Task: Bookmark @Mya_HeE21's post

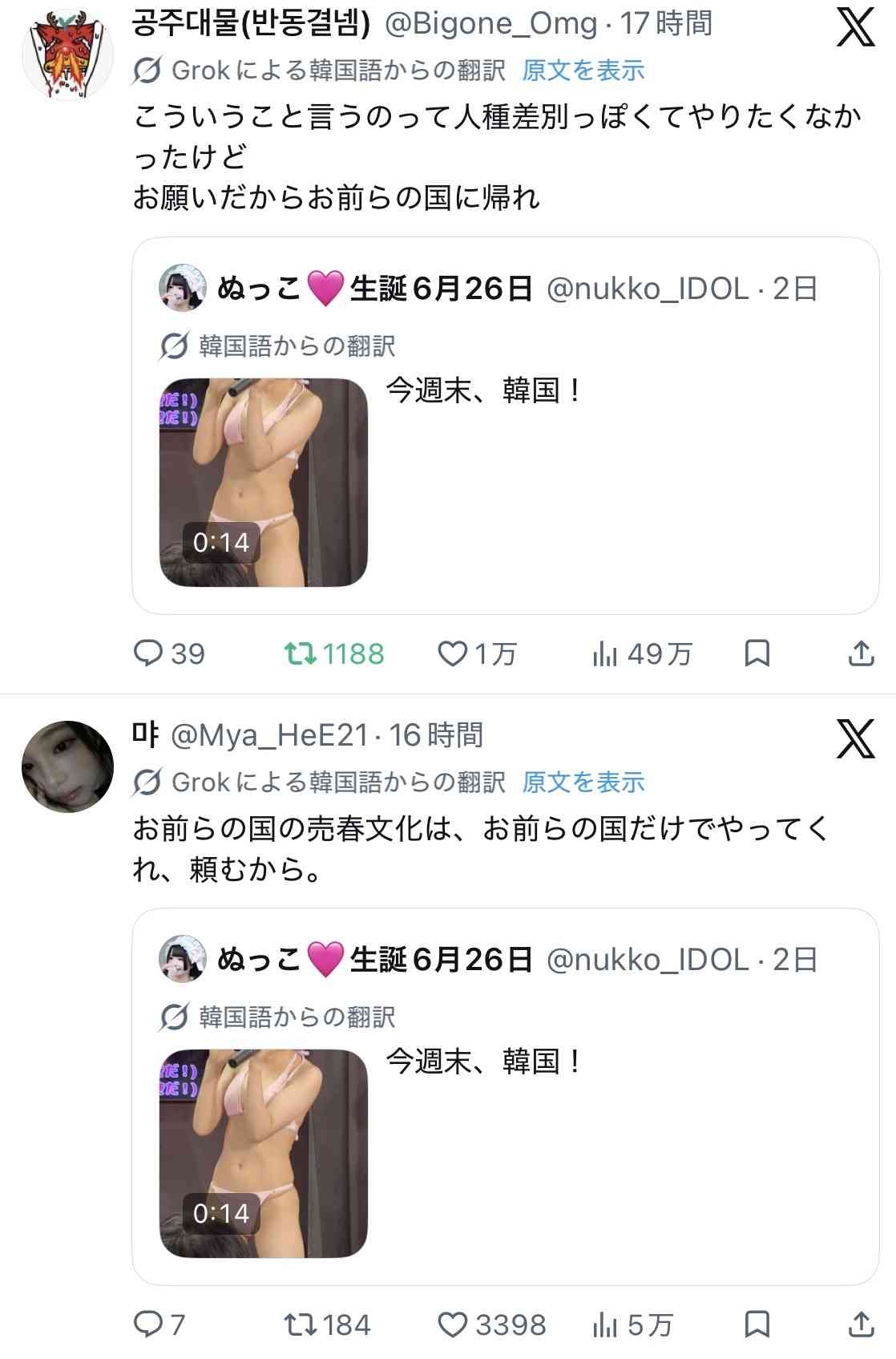Action: coord(757,1325)
